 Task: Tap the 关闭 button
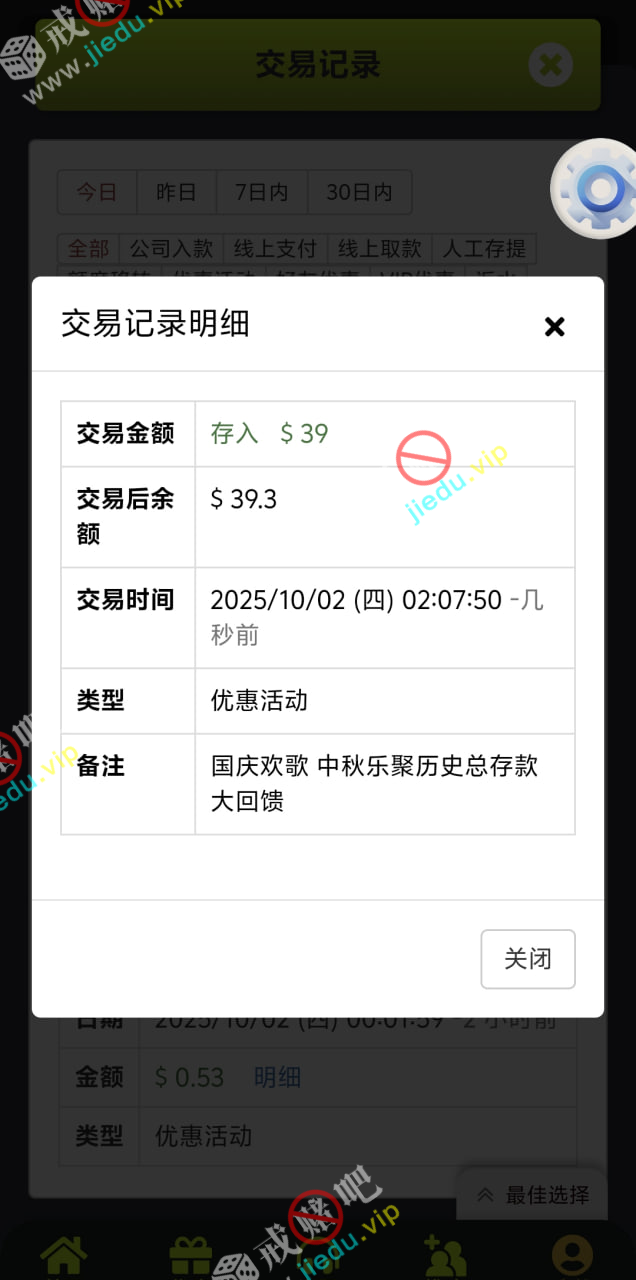[527, 959]
